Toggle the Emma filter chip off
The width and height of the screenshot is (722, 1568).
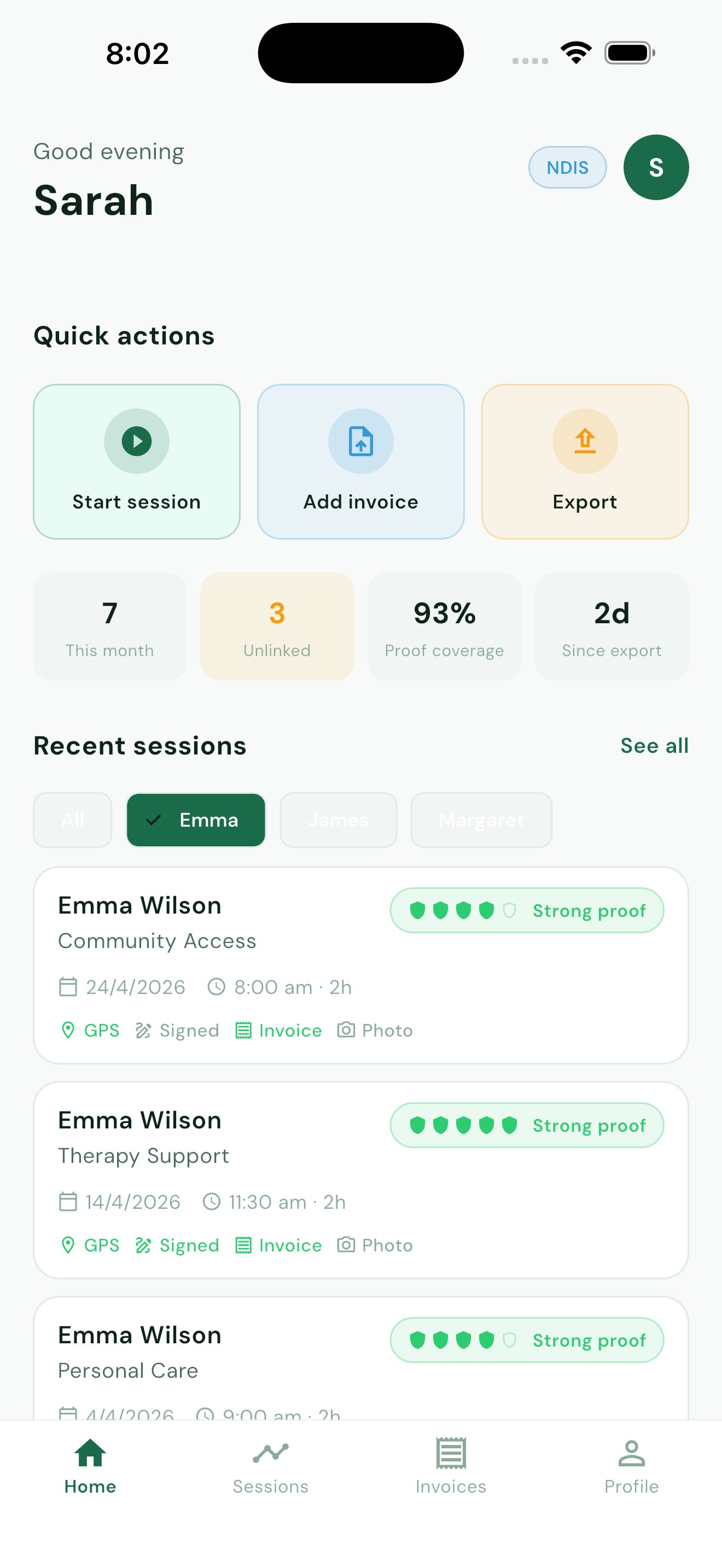tap(195, 820)
